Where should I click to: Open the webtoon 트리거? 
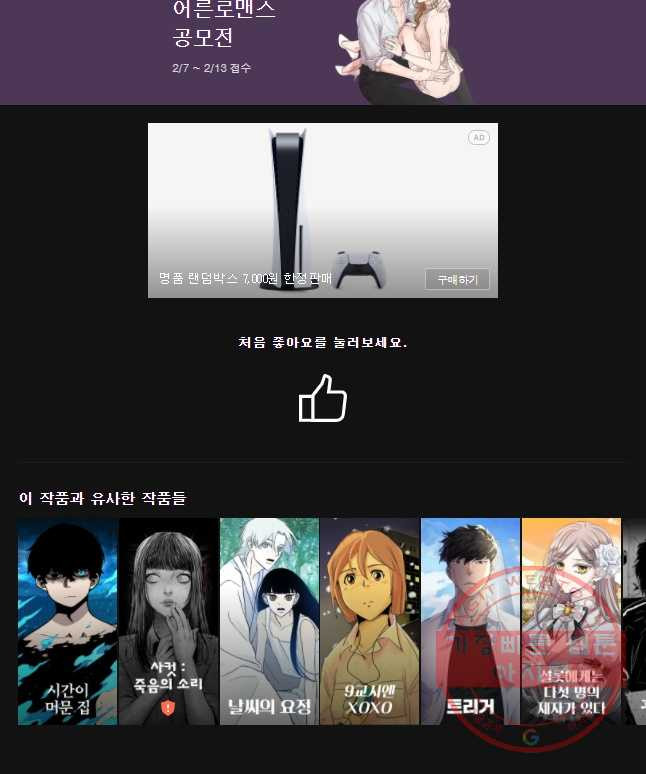pos(470,620)
